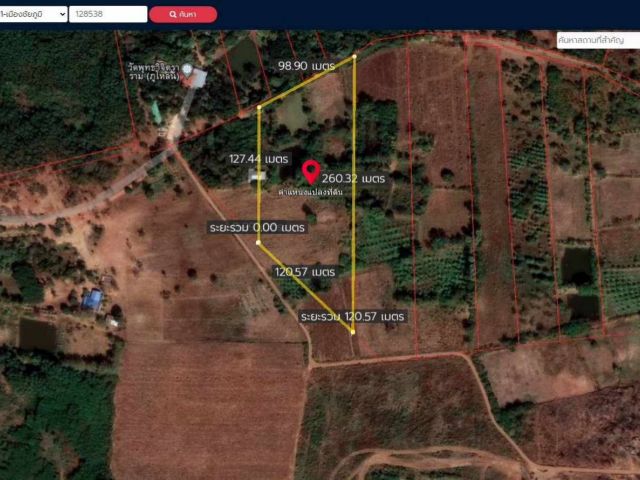Tap the red land parcel location pin
Image resolution: width=640 pixels, height=480 pixels.
(x=311, y=171)
